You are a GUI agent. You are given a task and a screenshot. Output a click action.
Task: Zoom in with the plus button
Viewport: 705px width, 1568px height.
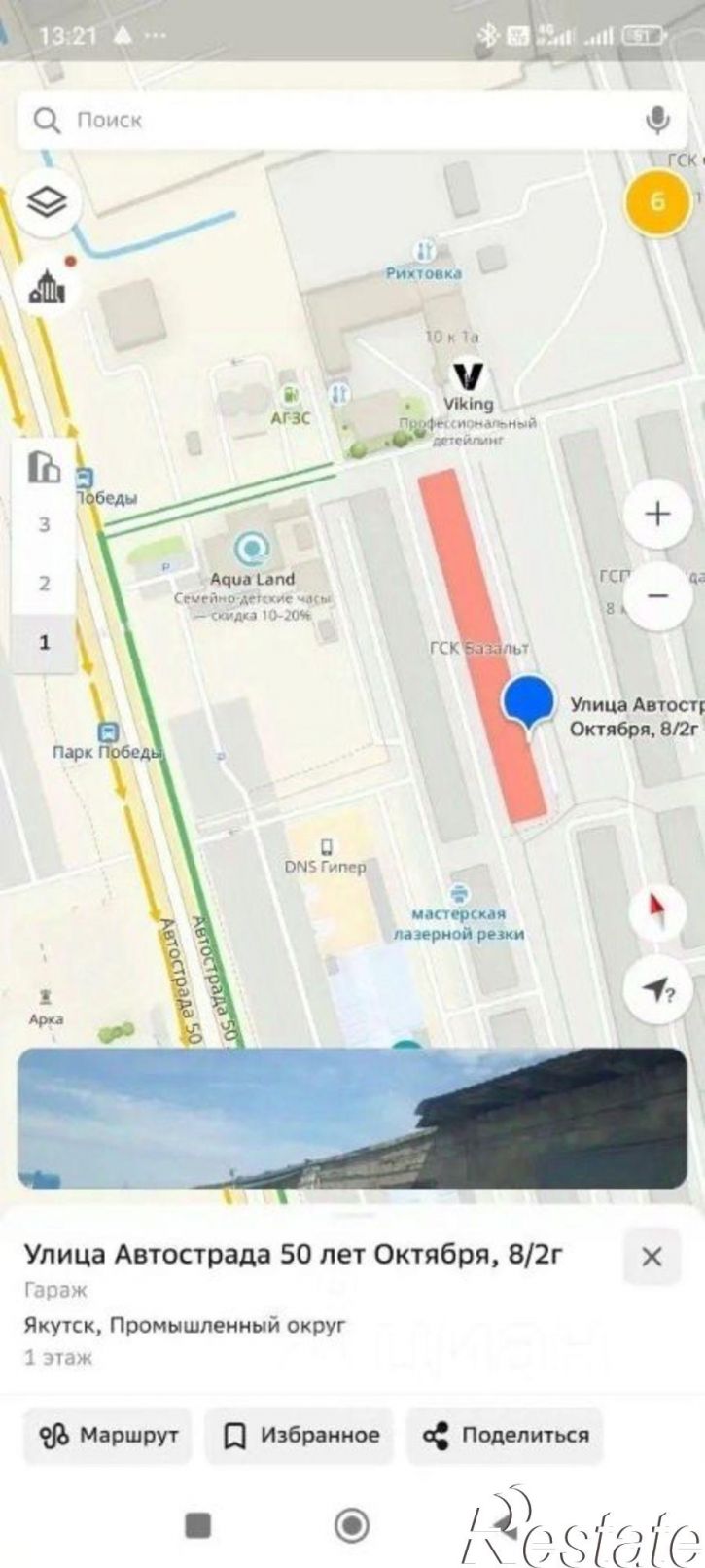pos(658,514)
